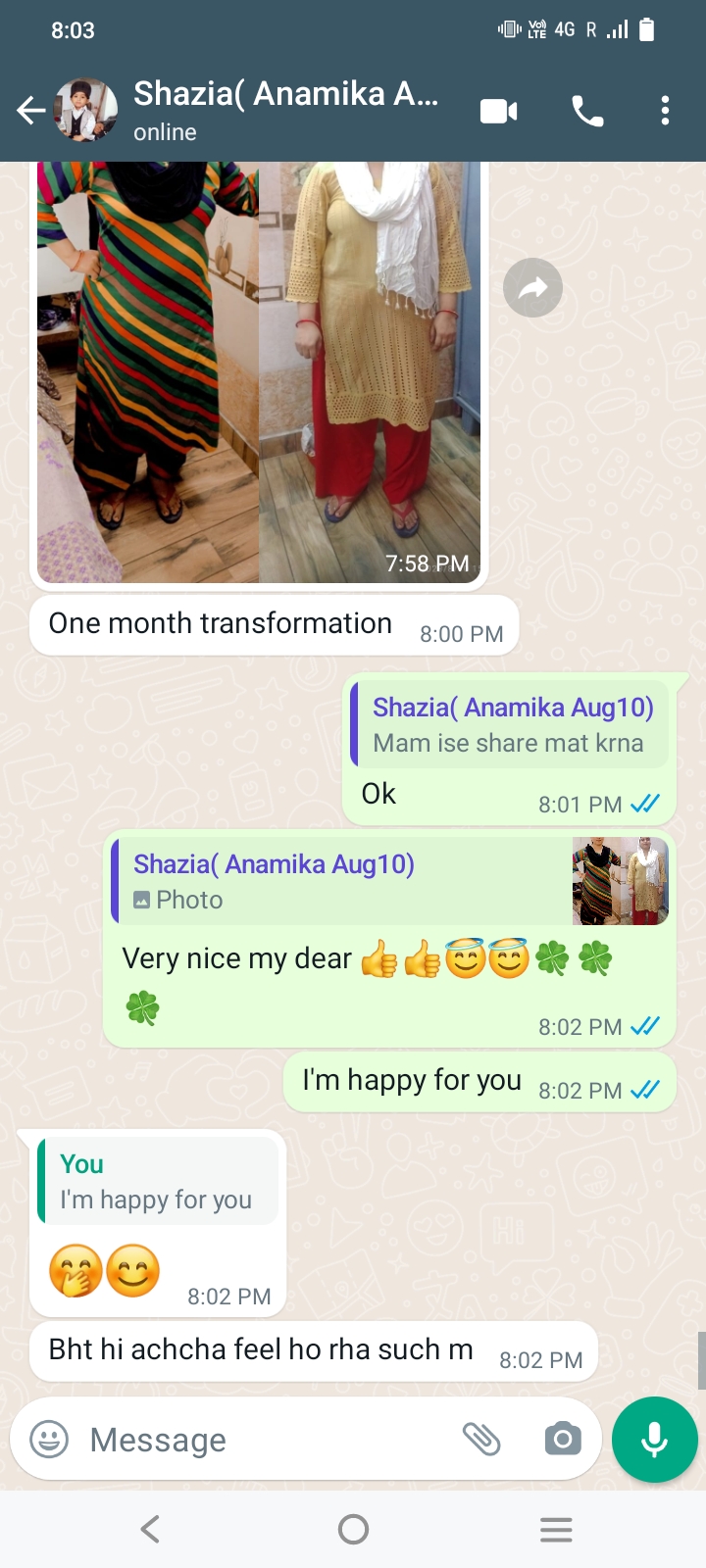Tap the microphone voice message button

click(655, 1440)
